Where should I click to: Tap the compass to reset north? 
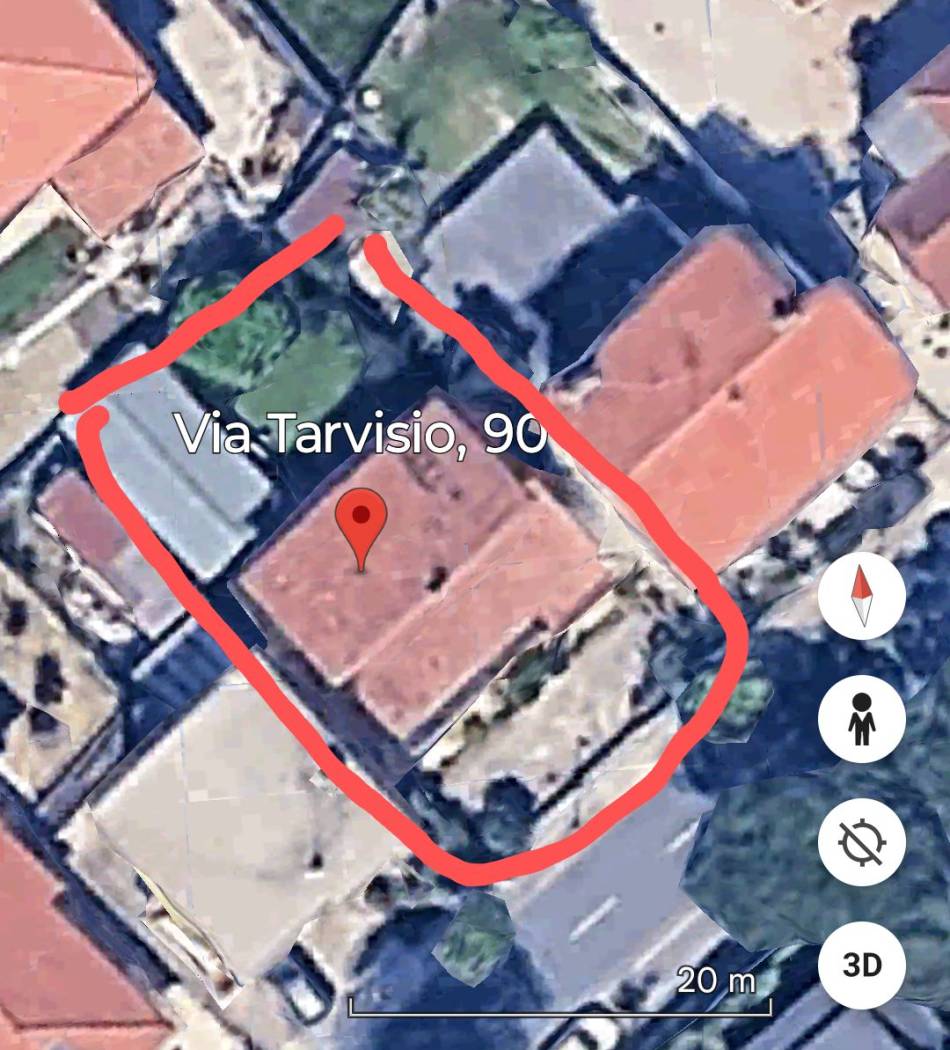click(861, 597)
